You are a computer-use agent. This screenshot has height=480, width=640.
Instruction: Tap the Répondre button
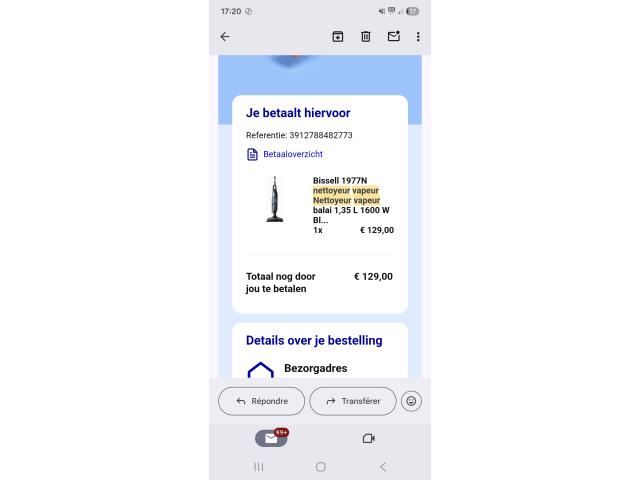coord(262,401)
